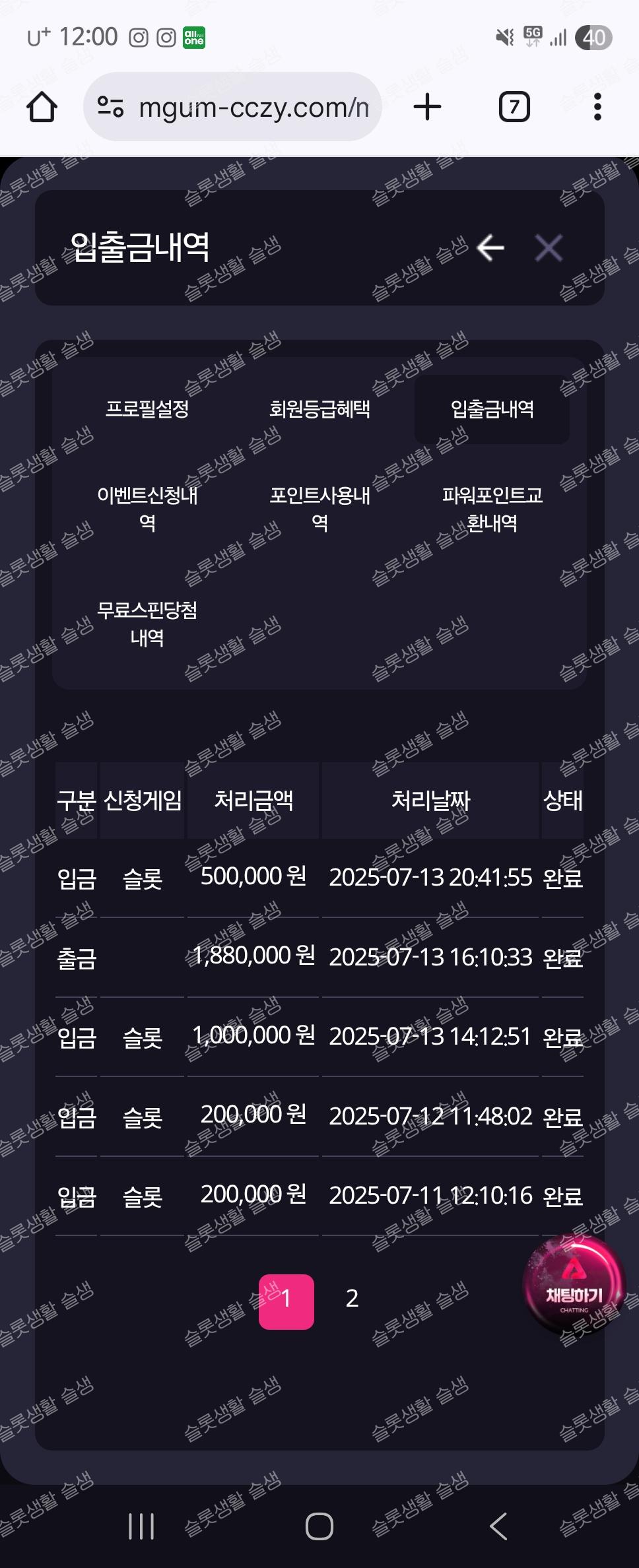Open 파워포인트교환내역 tab
Viewport: 639px width, 1568px height.
coord(492,509)
